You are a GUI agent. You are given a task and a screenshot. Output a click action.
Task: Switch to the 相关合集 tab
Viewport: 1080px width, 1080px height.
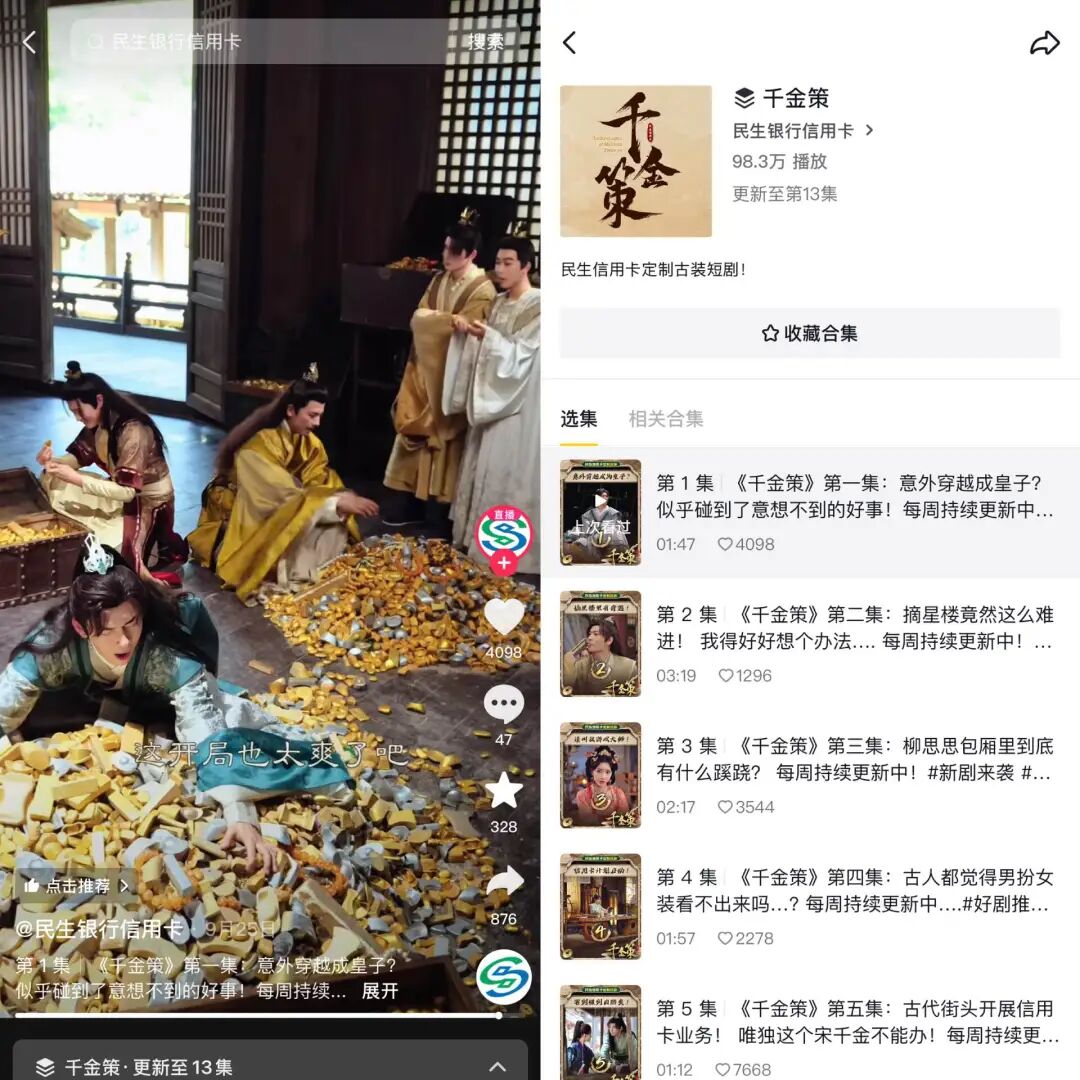(666, 419)
